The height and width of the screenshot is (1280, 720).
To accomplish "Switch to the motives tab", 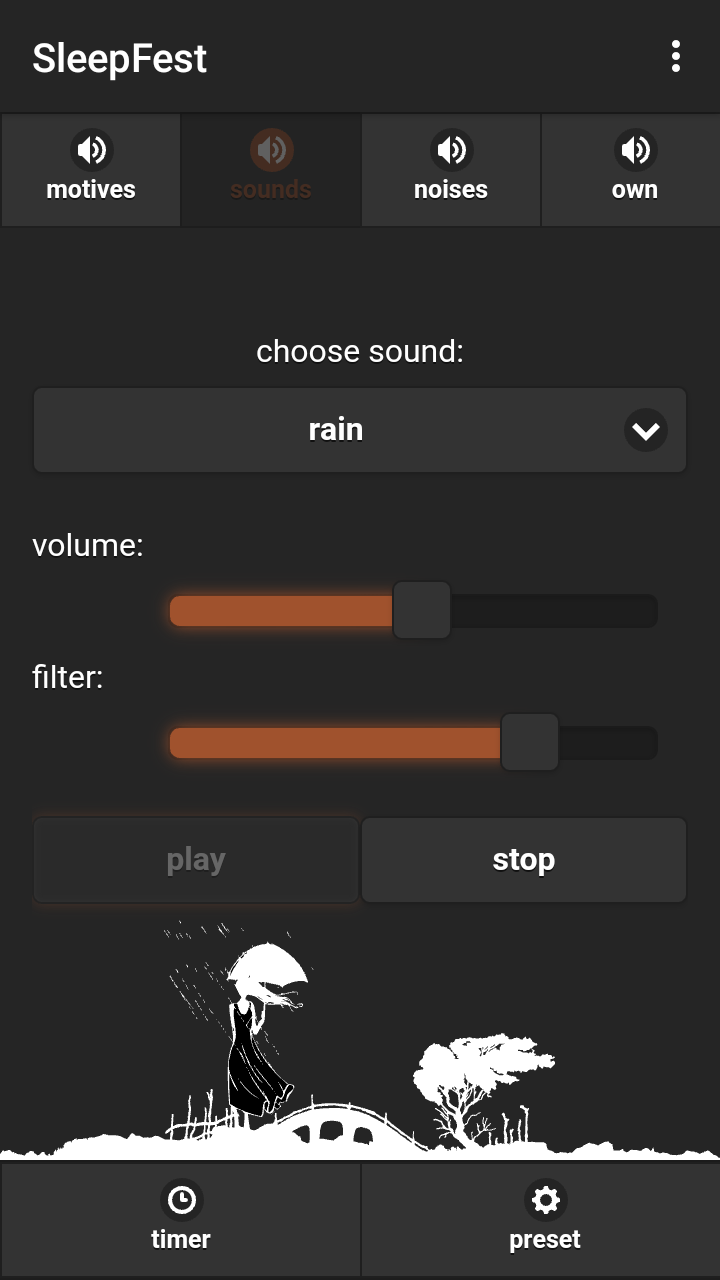I will pyautogui.click(x=91, y=170).
